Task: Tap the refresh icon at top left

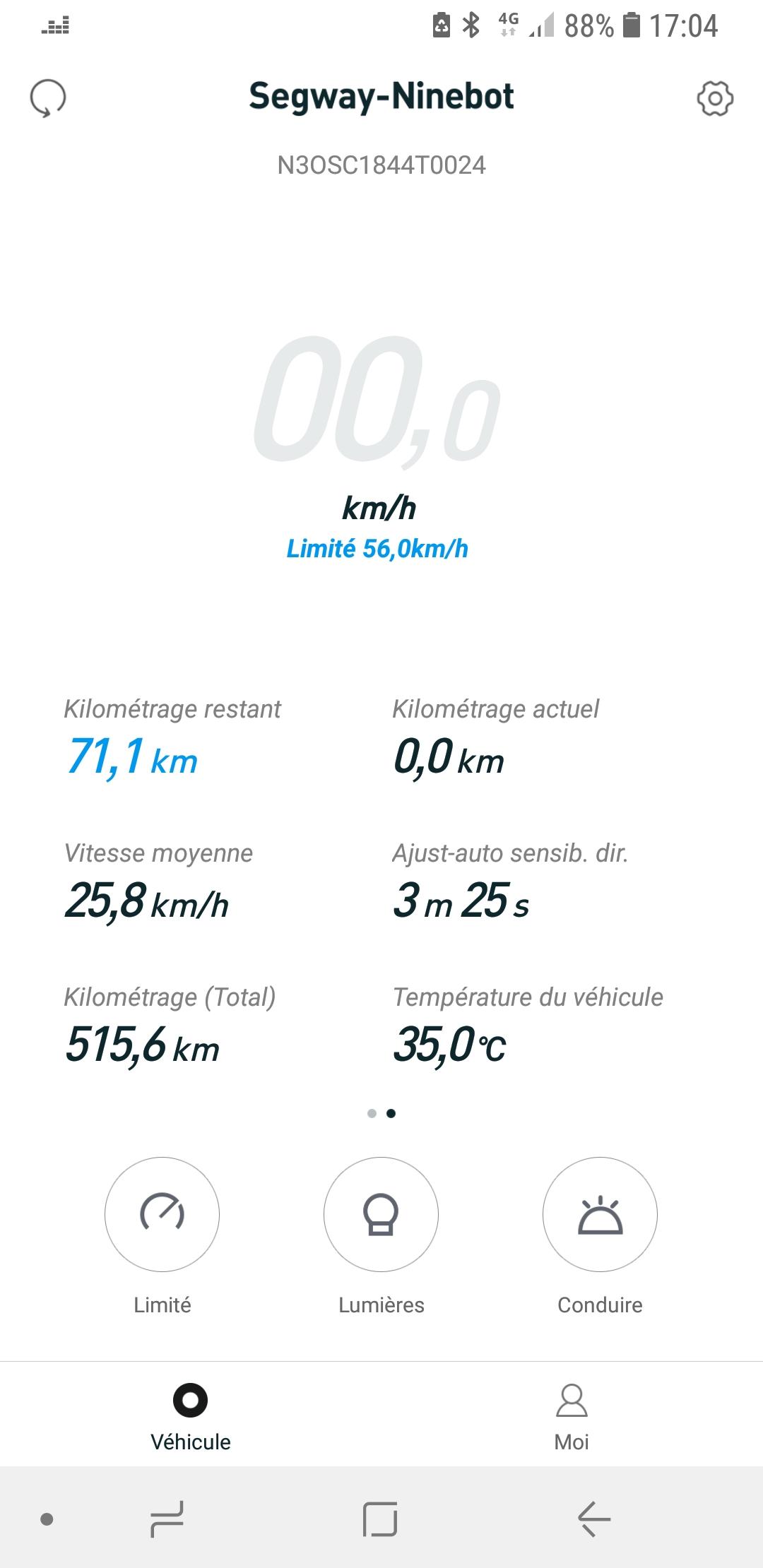Action: pyautogui.click(x=48, y=97)
